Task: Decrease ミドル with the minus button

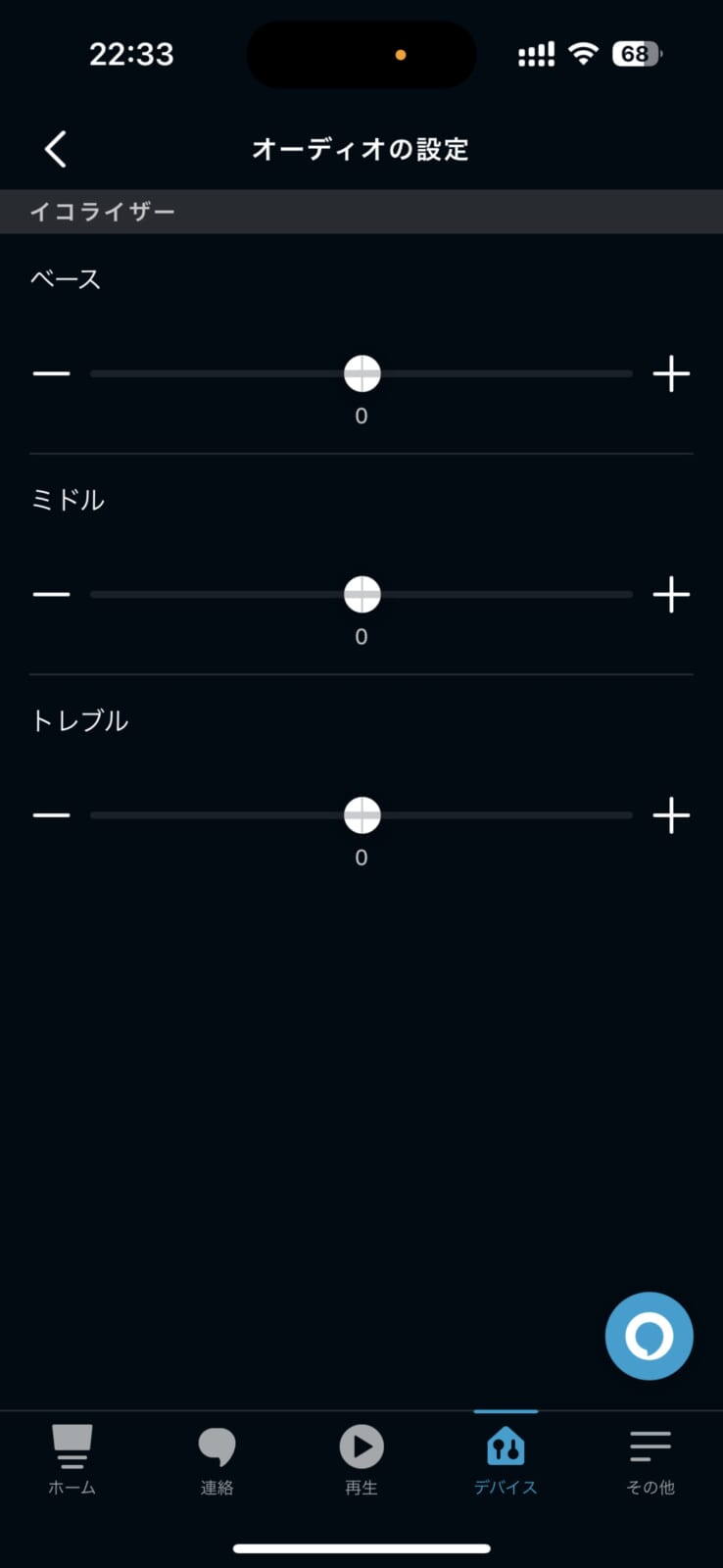Action: 51,594
